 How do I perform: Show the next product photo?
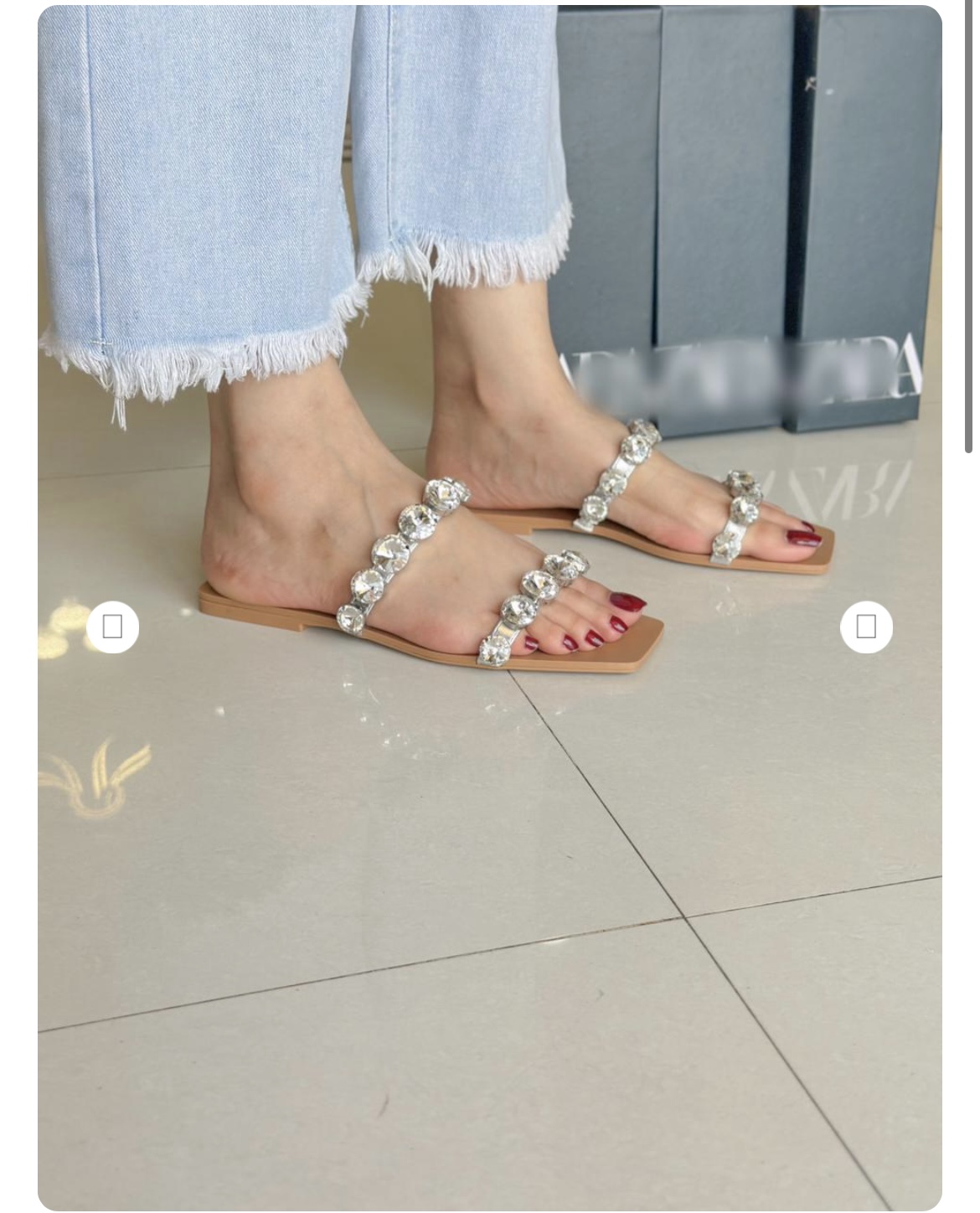point(866,627)
